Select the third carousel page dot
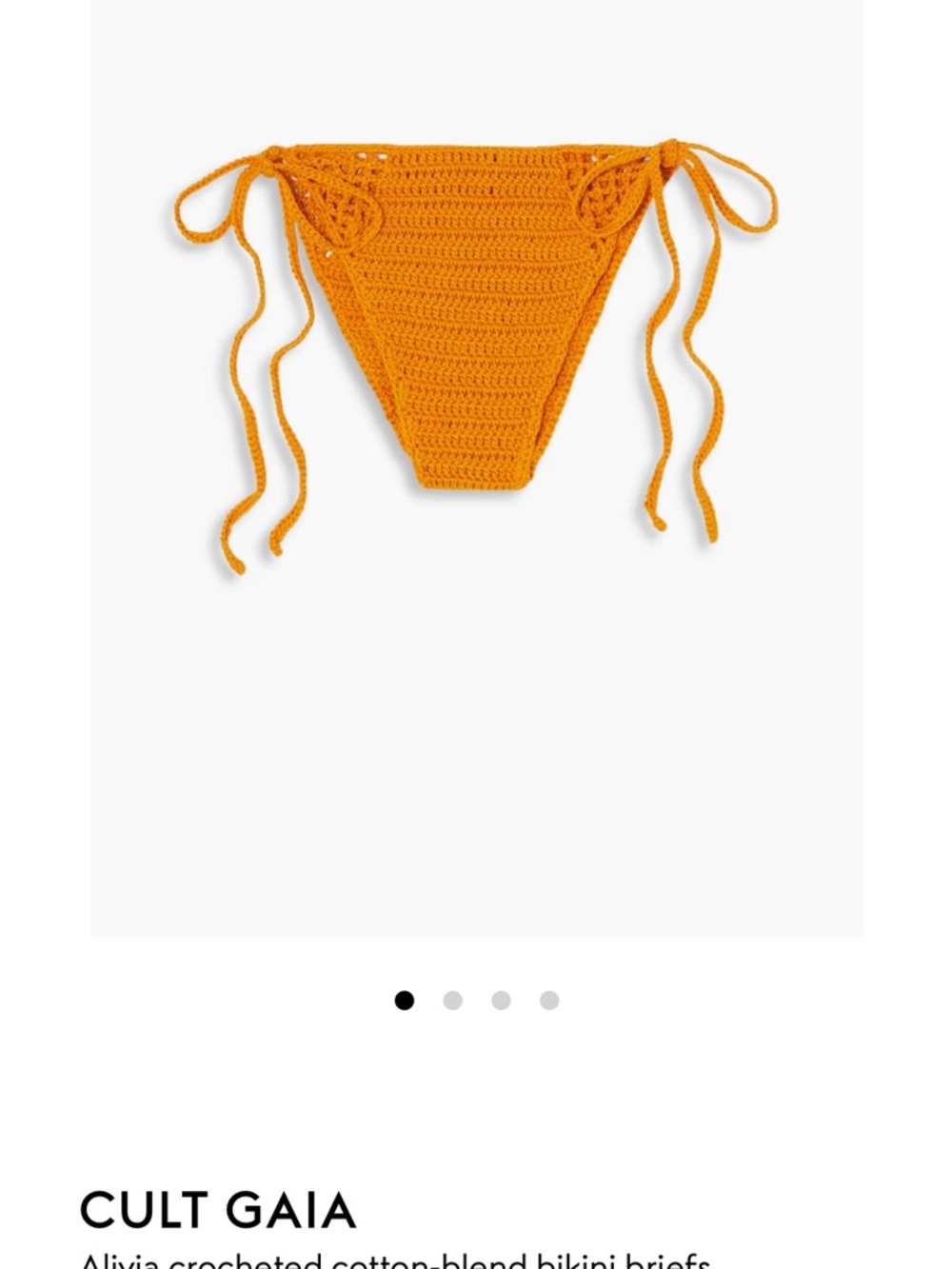 click(x=500, y=998)
